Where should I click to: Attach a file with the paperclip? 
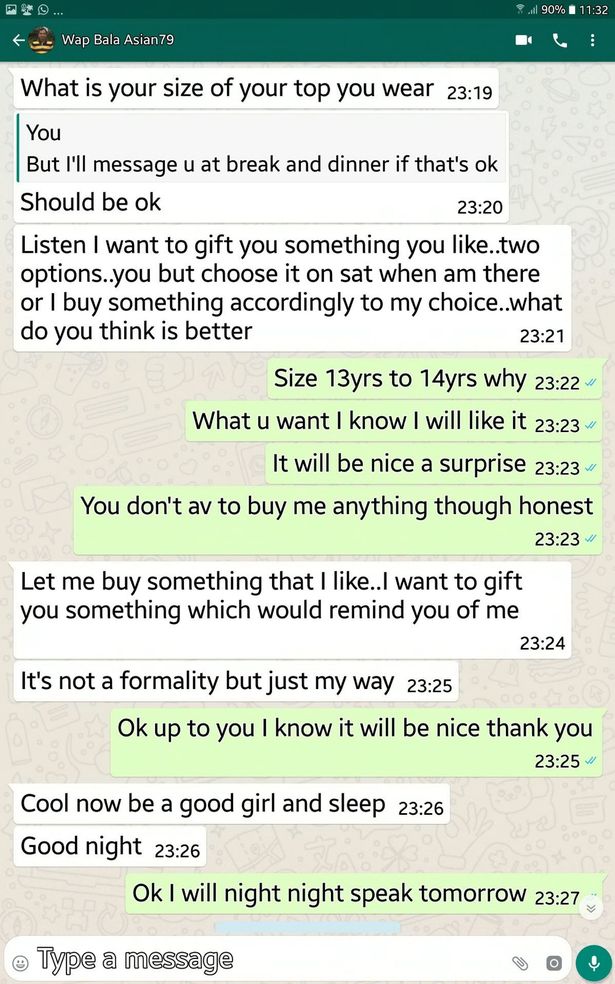click(x=519, y=962)
